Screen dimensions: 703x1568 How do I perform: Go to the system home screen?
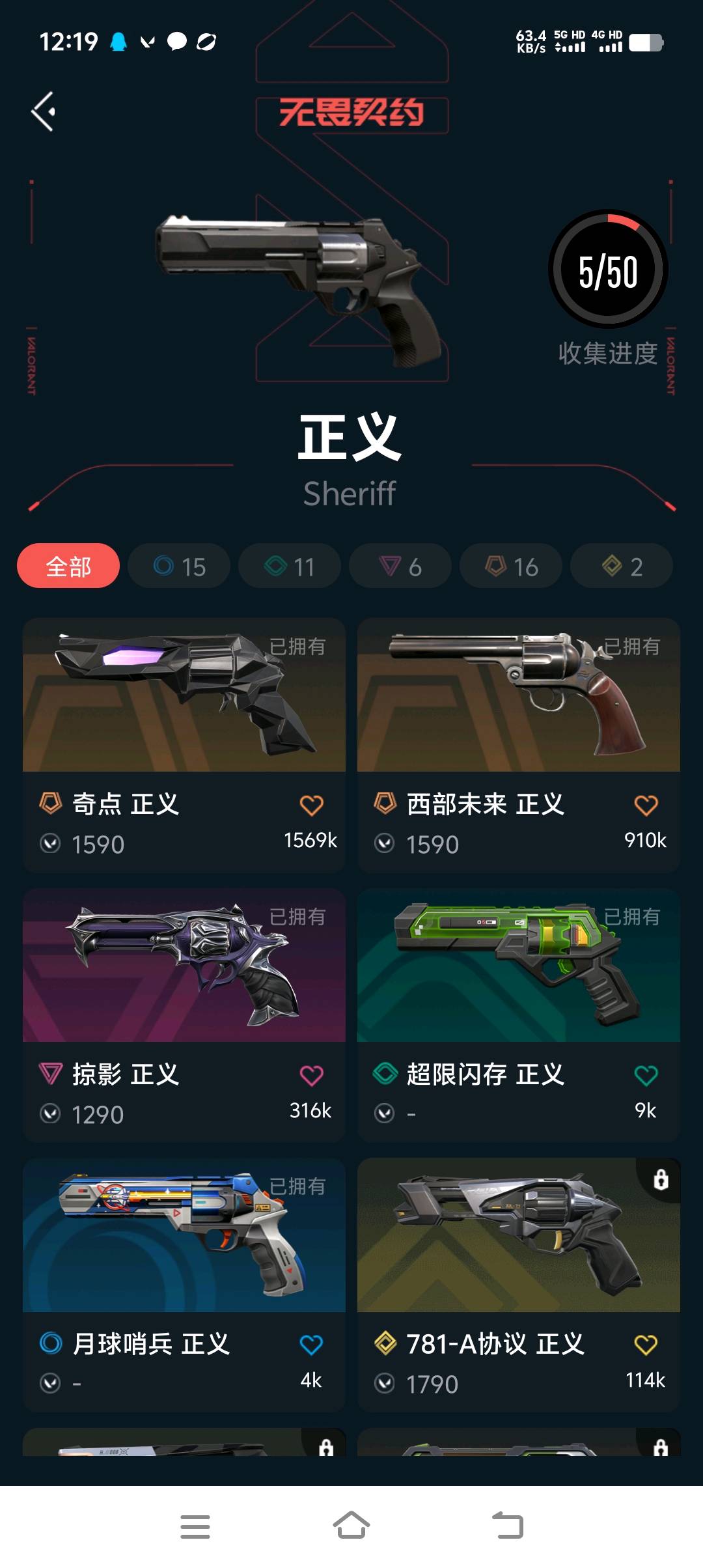(x=351, y=1526)
